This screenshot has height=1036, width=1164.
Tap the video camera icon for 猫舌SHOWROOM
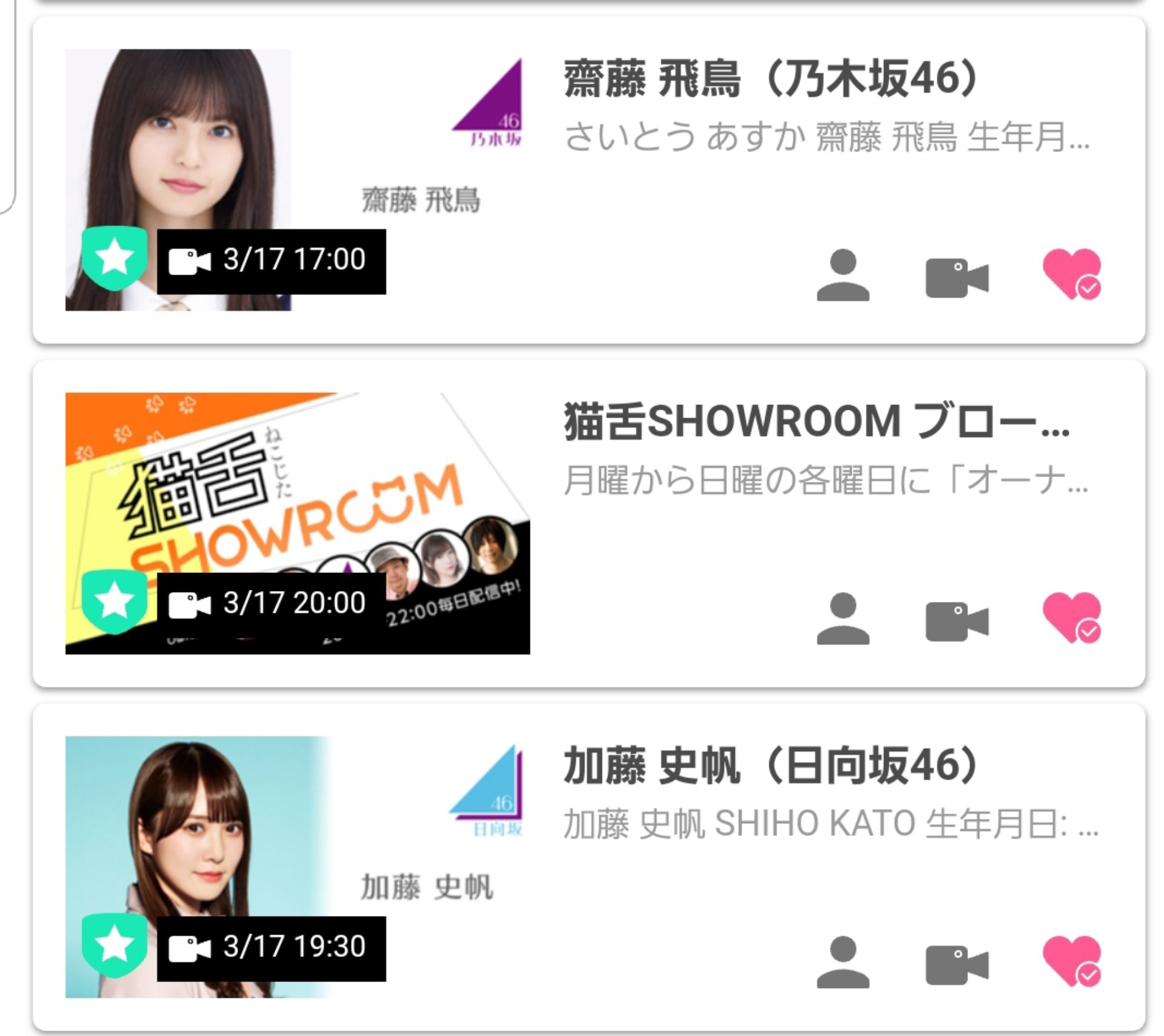click(x=957, y=621)
